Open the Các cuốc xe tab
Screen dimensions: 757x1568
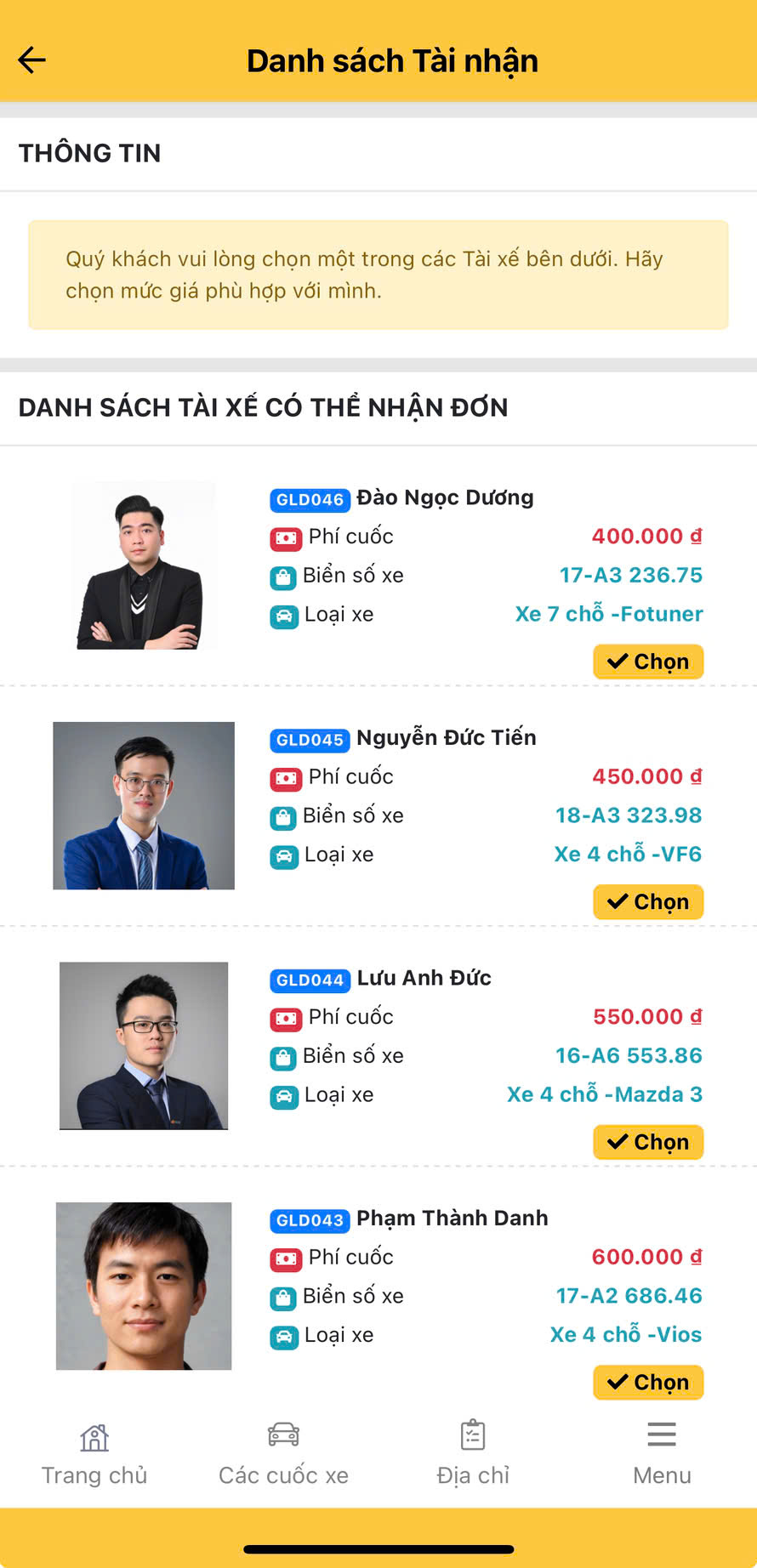point(283,1454)
